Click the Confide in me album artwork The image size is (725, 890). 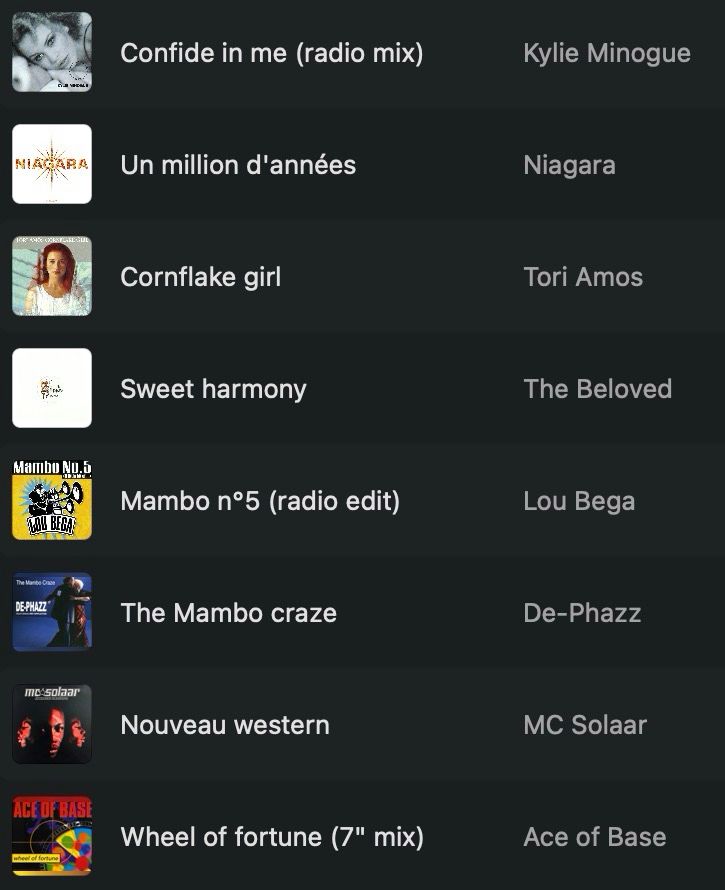tap(51, 52)
